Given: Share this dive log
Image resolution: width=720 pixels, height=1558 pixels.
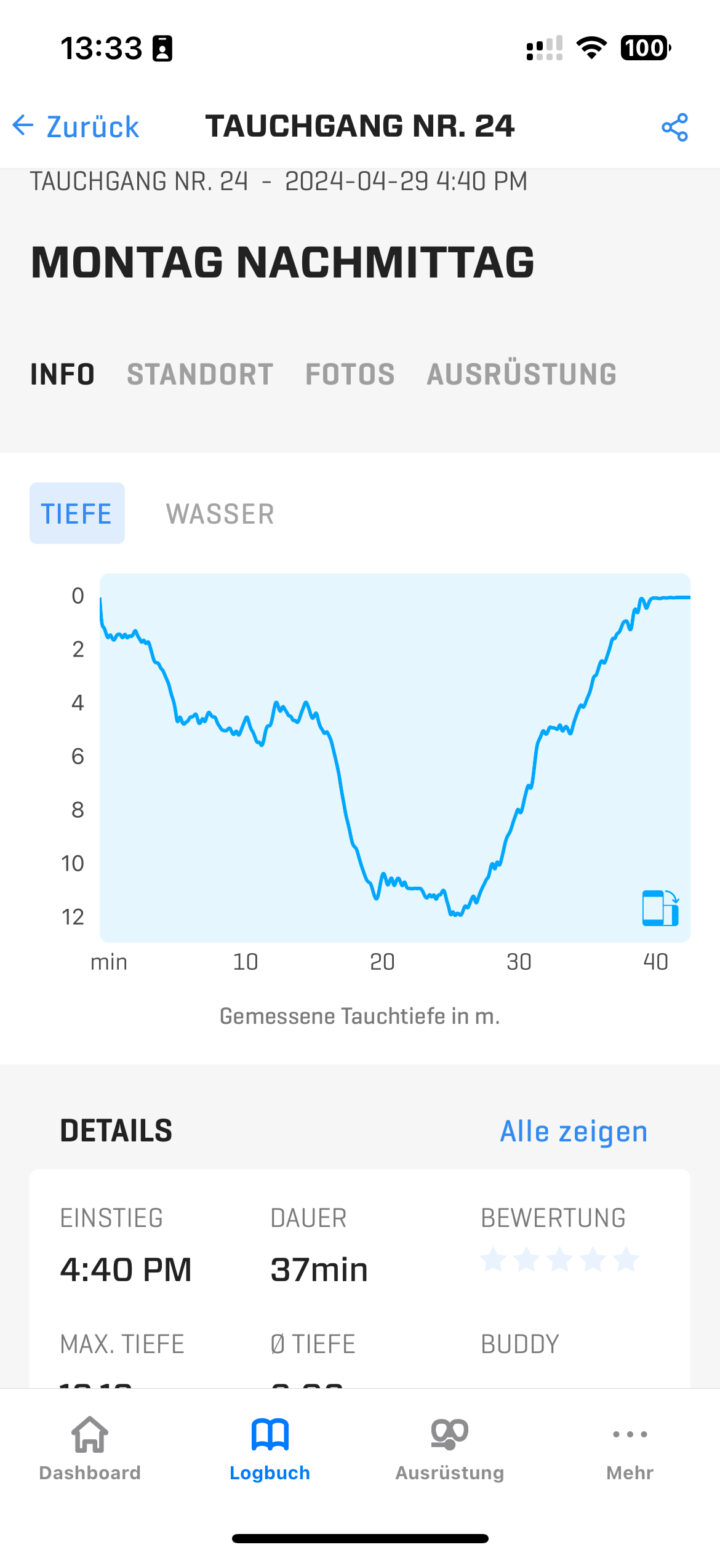Looking at the screenshot, I should pos(675,127).
